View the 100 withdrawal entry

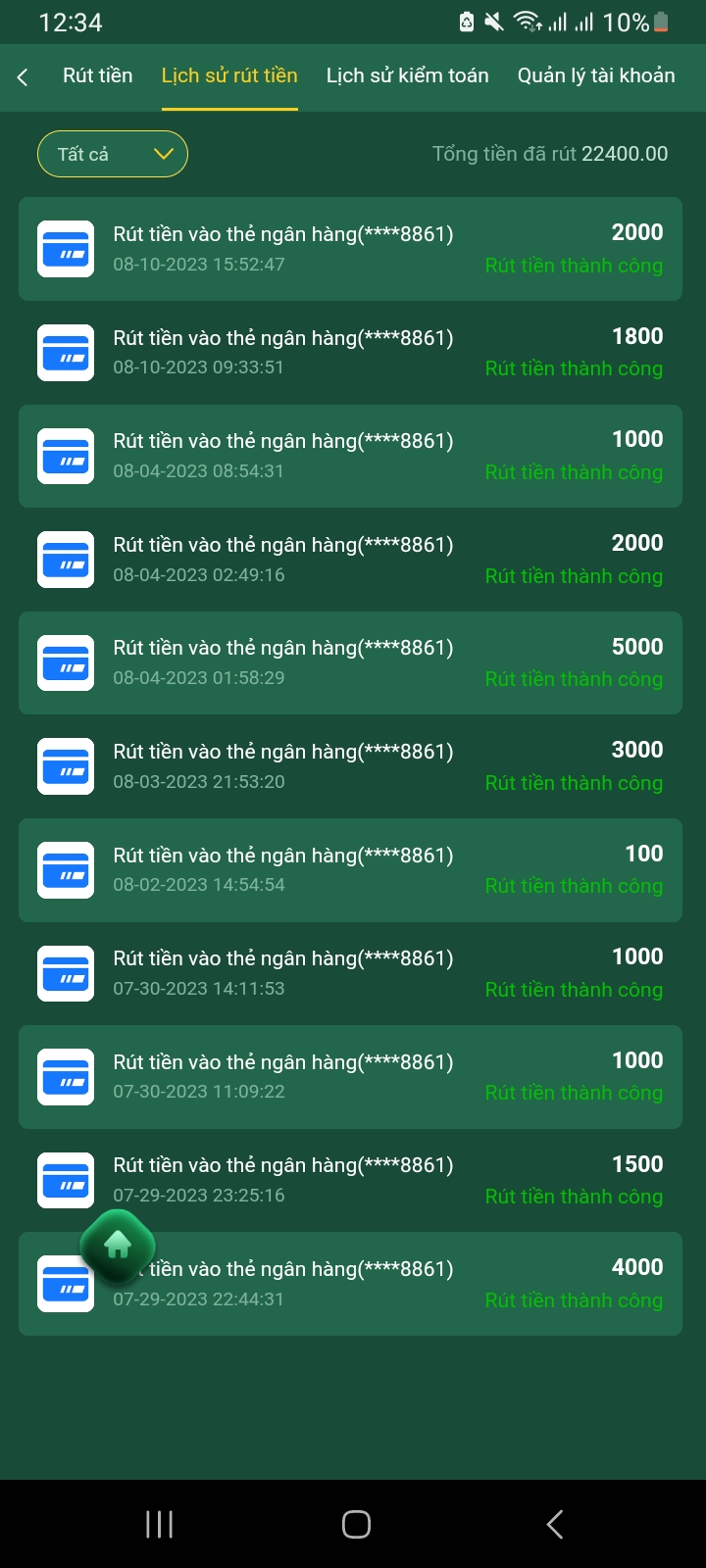350,869
